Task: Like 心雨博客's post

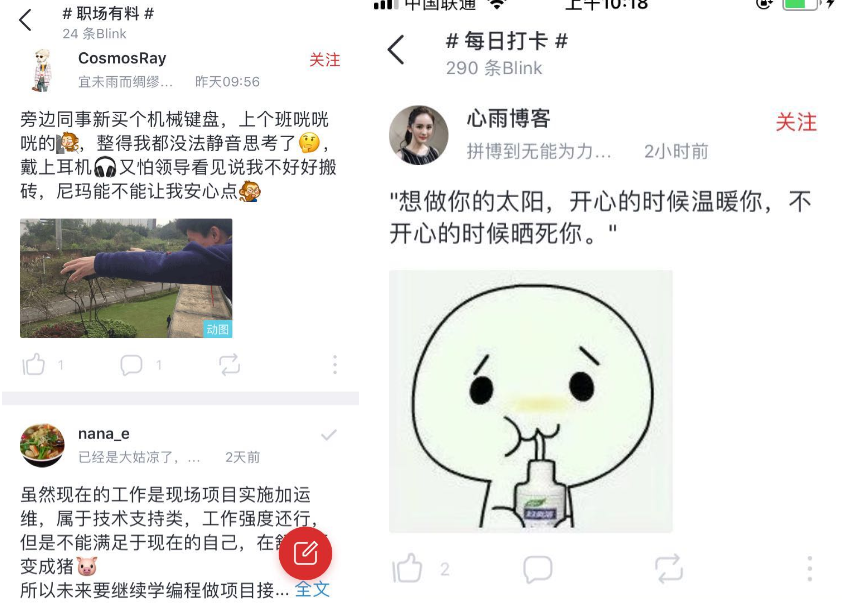Action: [407, 569]
